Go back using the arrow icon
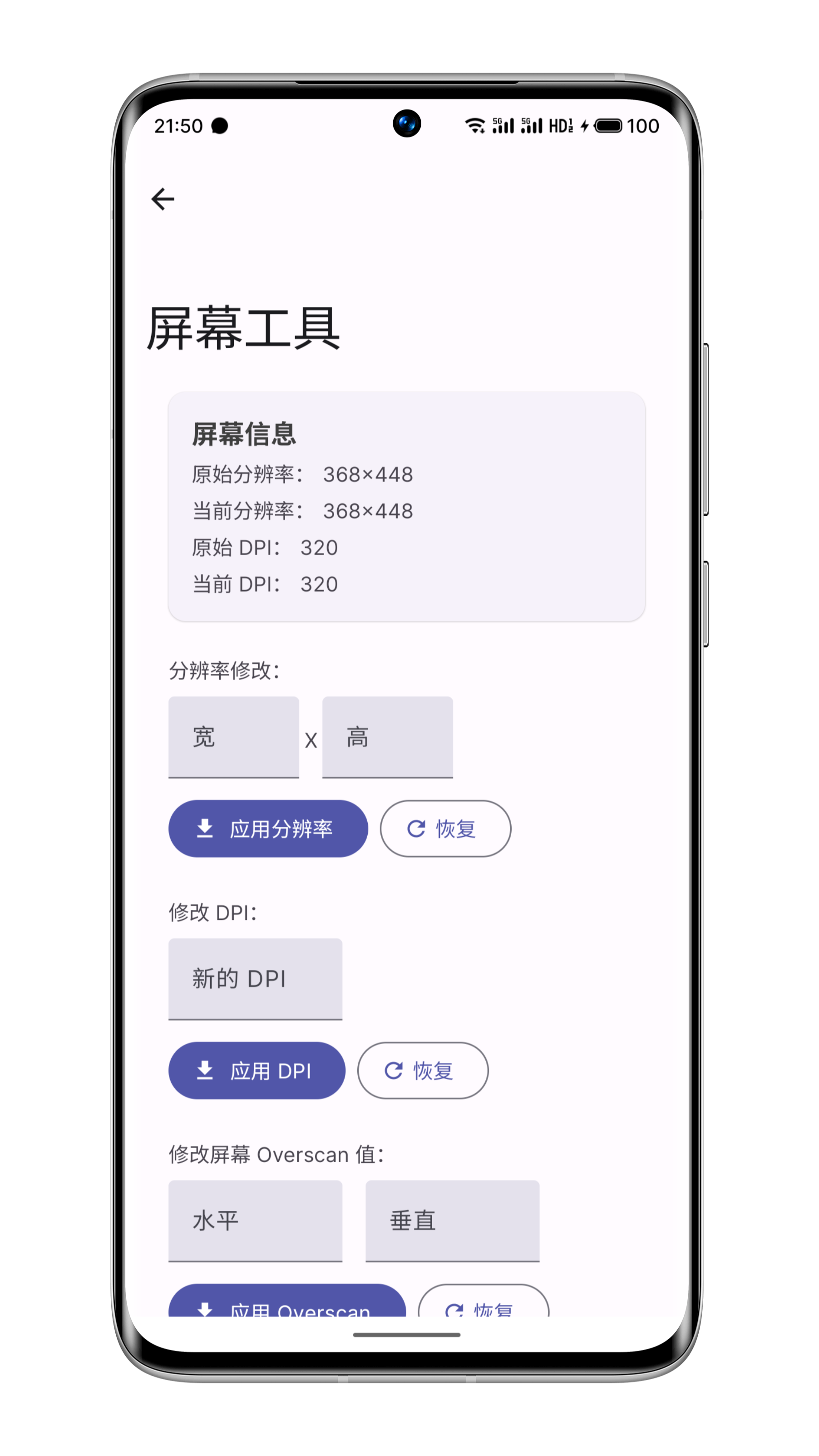Image resolution: width=819 pixels, height=1456 pixels. click(163, 199)
